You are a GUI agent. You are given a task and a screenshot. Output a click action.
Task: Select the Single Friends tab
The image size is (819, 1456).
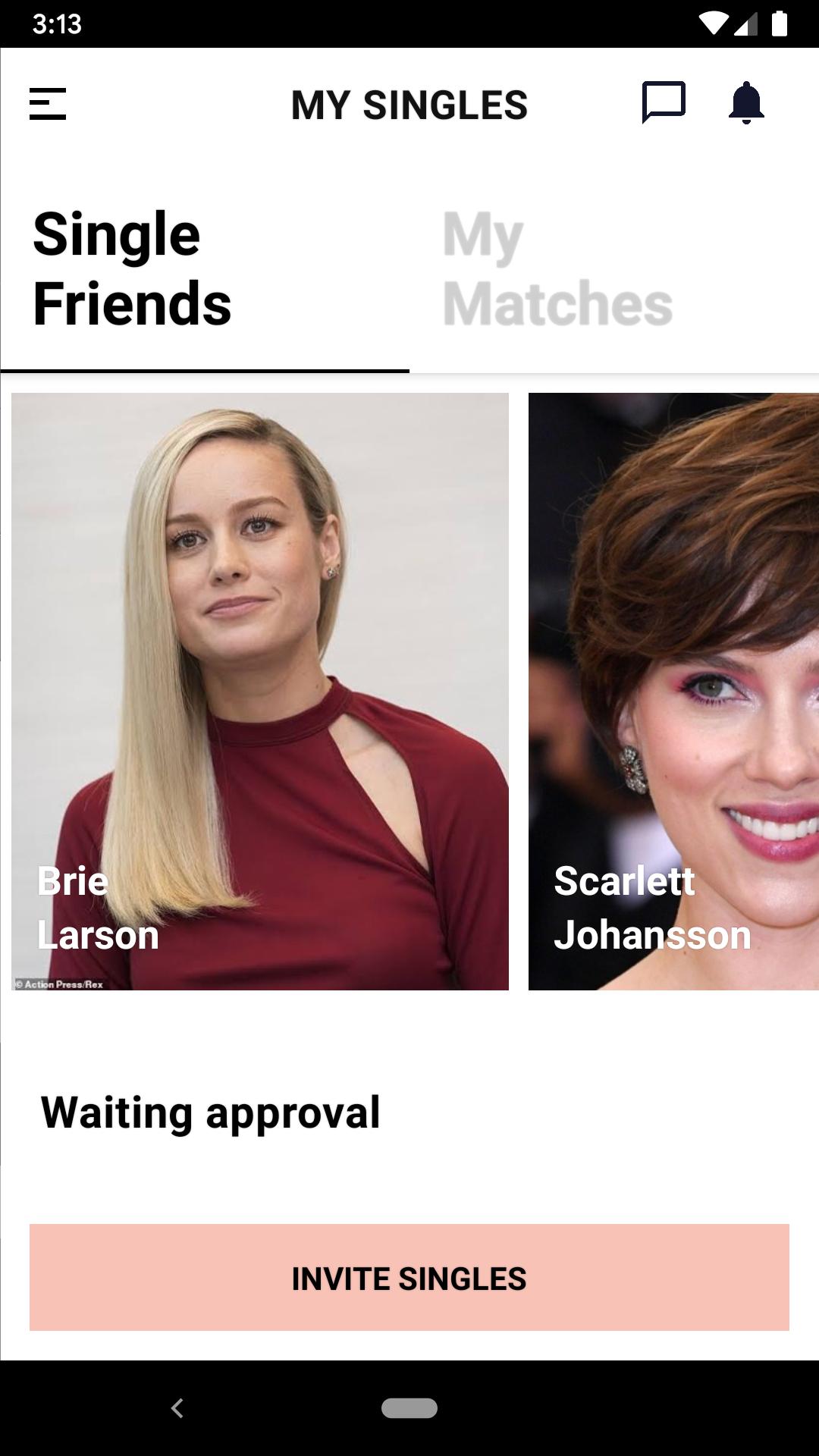click(x=205, y=269)
